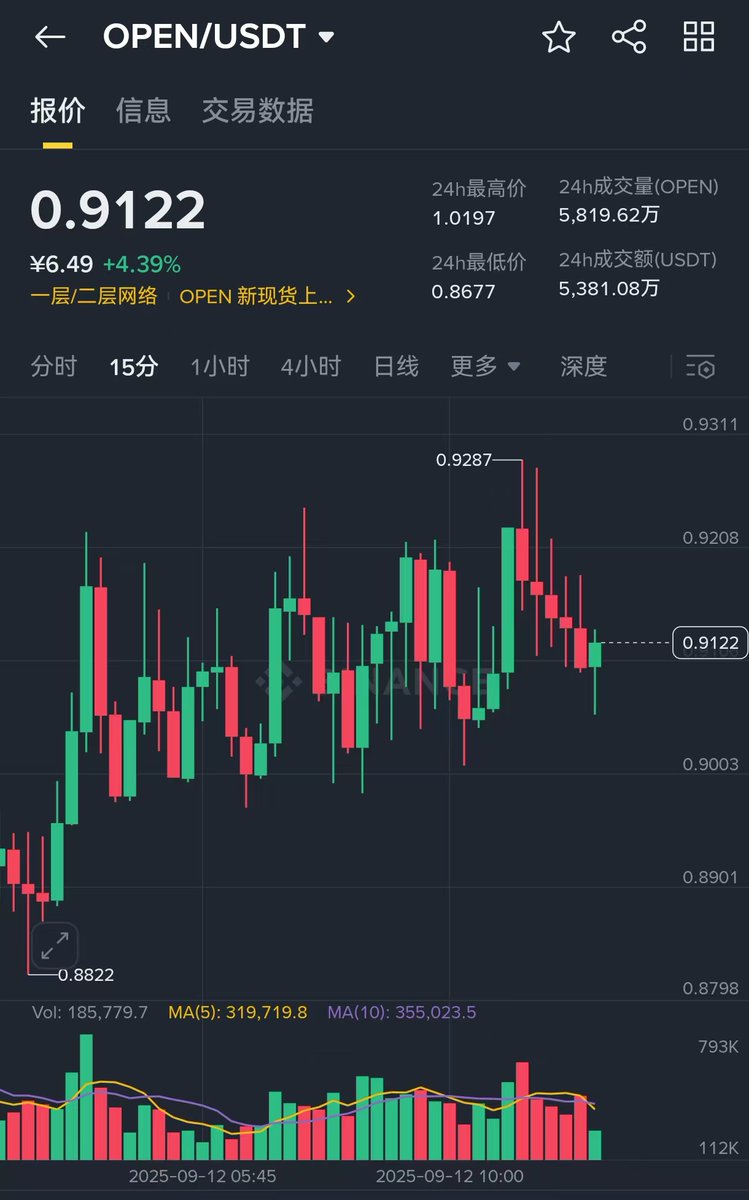Switch to the 交易数据 tab
This screenshot has height=1200, width=749.
tap(258, 110)
